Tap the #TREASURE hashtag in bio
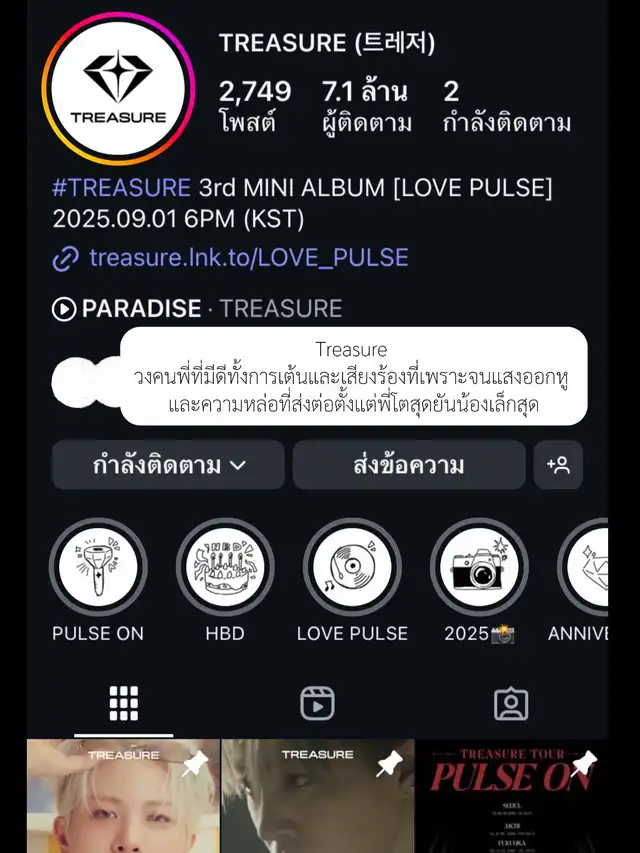Viewport: 640px width, 853px height. [121, 187]
